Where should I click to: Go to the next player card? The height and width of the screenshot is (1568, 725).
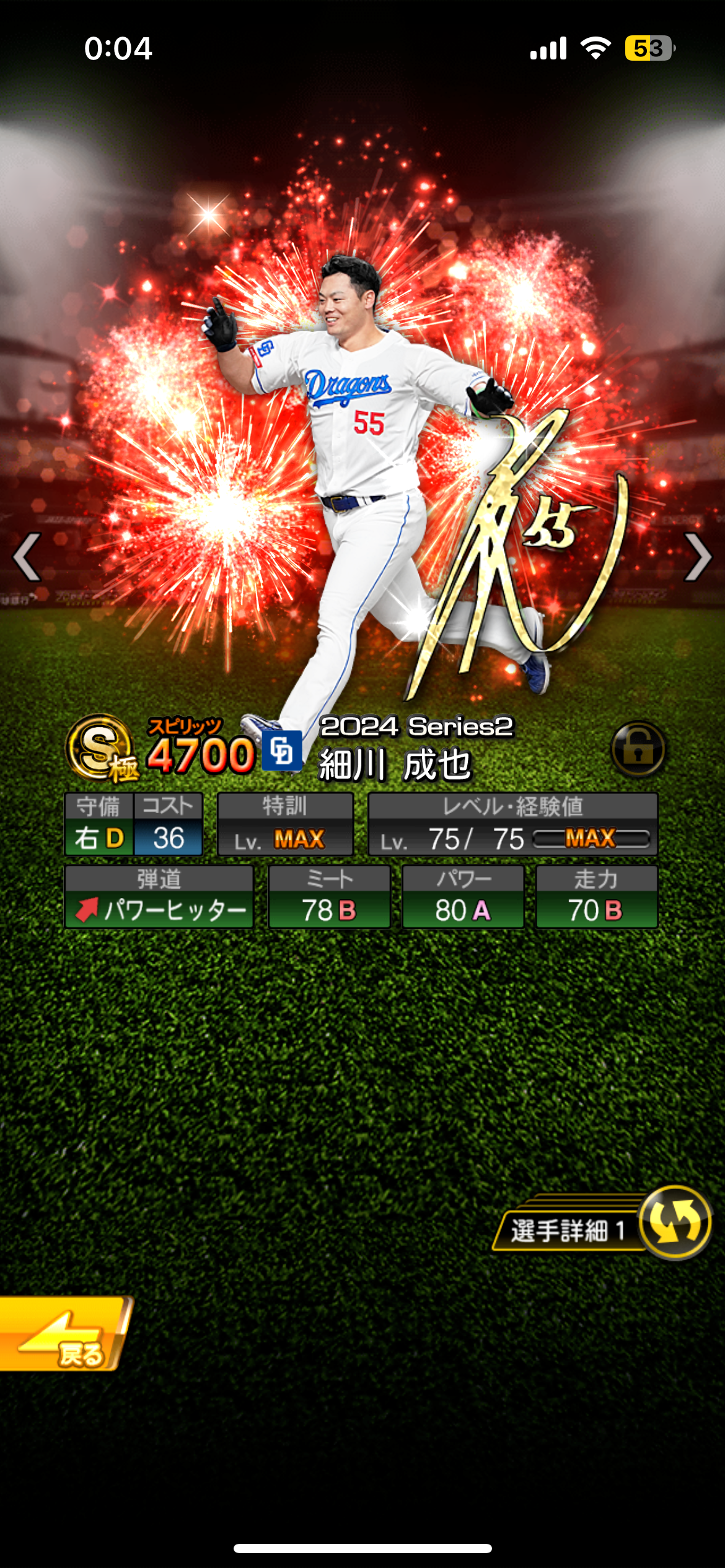click(698, 557)
